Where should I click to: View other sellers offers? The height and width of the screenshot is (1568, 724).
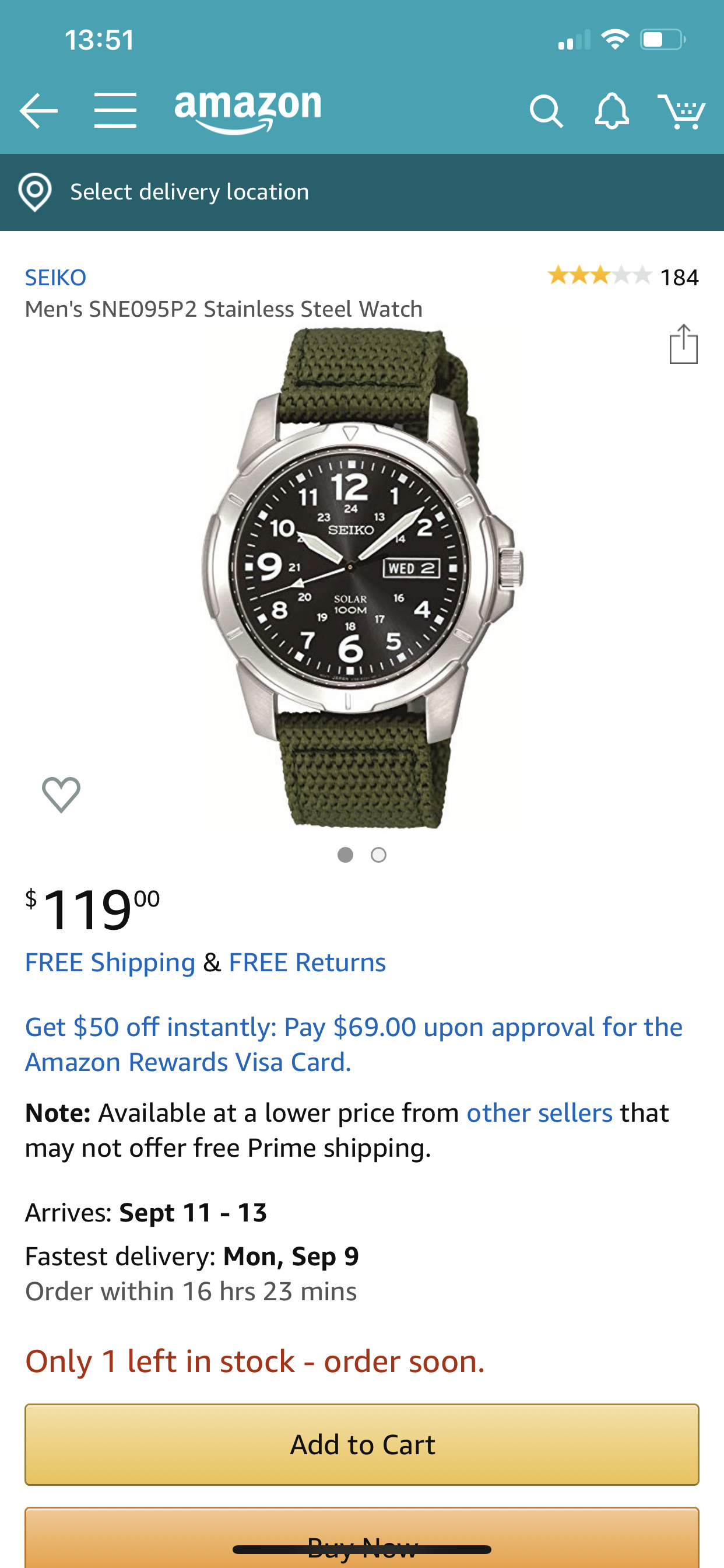pos(539,1112)
